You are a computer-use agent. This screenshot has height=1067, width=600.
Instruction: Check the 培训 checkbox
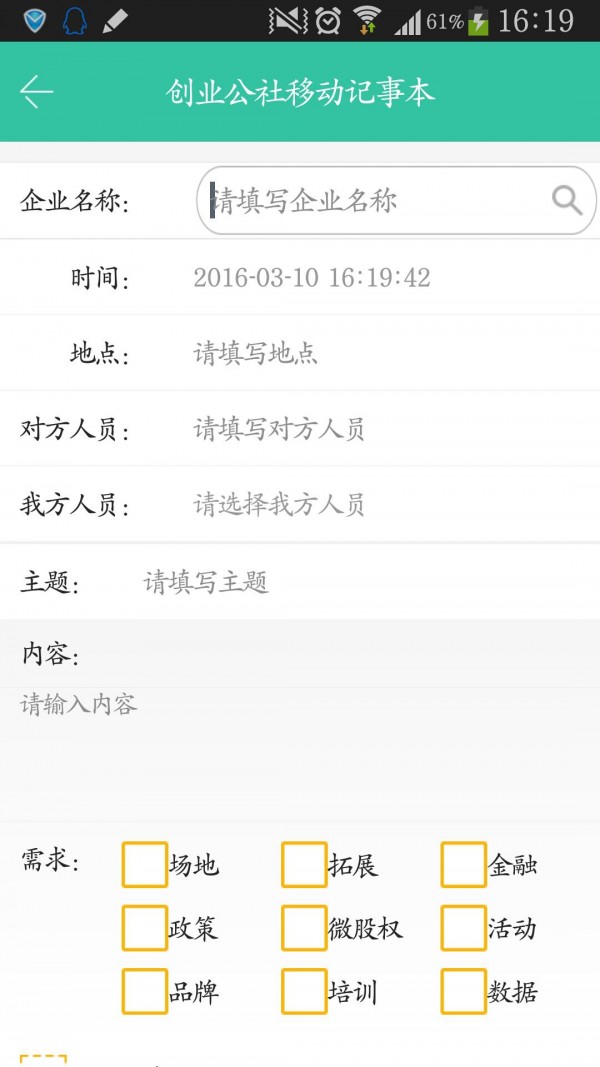[304, 991]
